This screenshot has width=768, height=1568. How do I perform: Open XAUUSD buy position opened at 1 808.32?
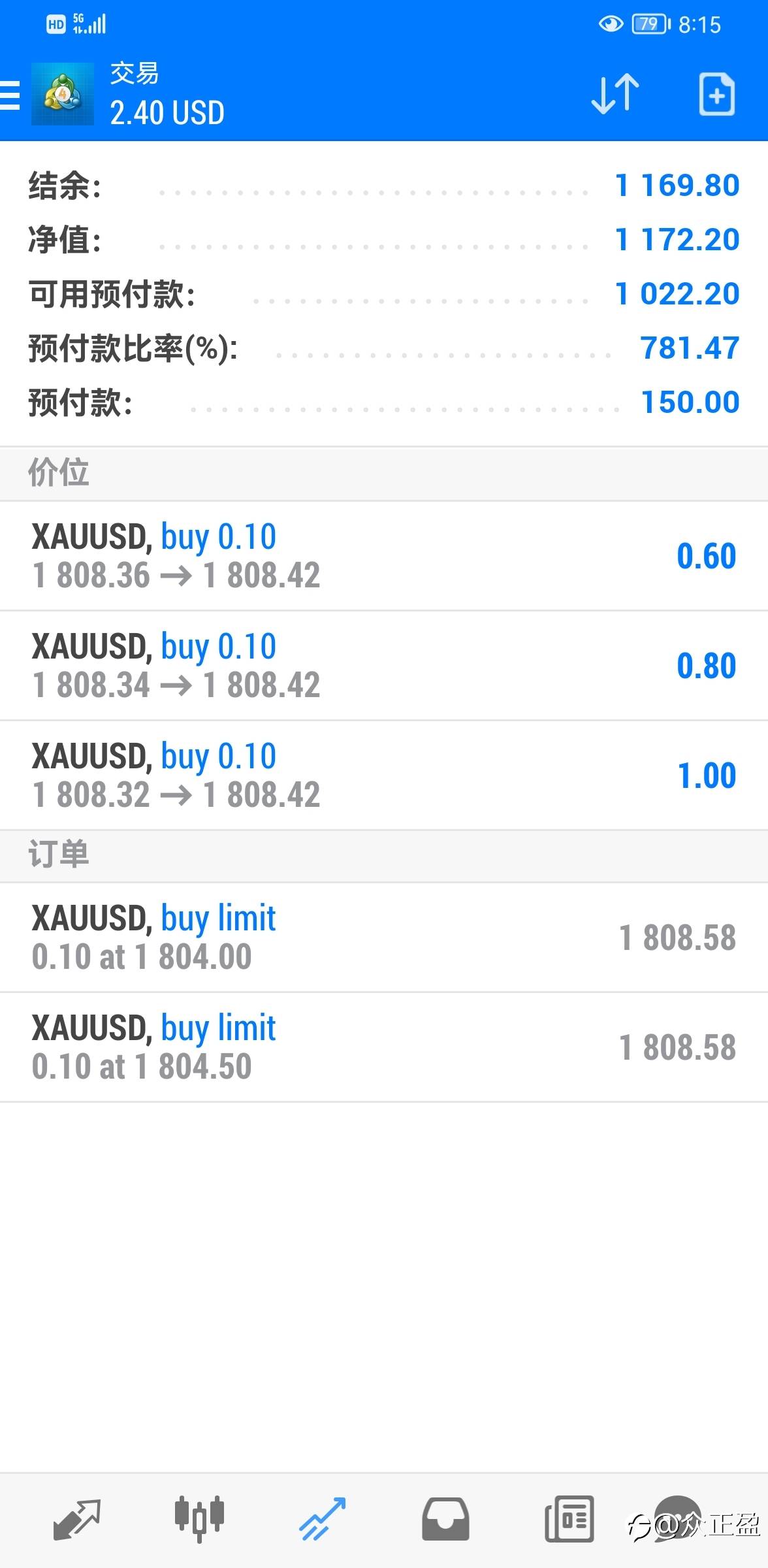click(384, 776)
